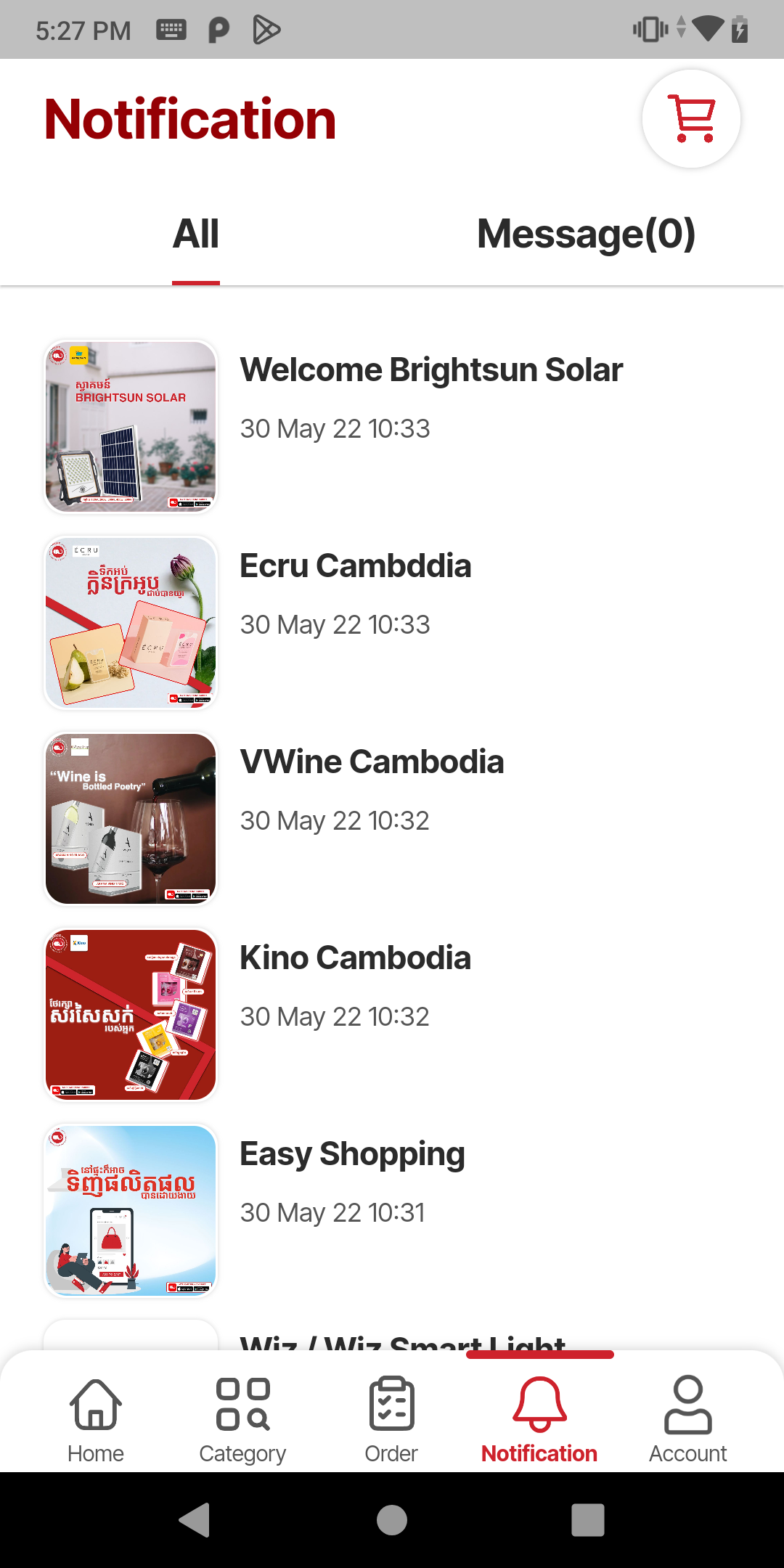This screenshot has width=784, height=1568.
Task: Switch to the Order tab
Action: tap(391, 1418)
